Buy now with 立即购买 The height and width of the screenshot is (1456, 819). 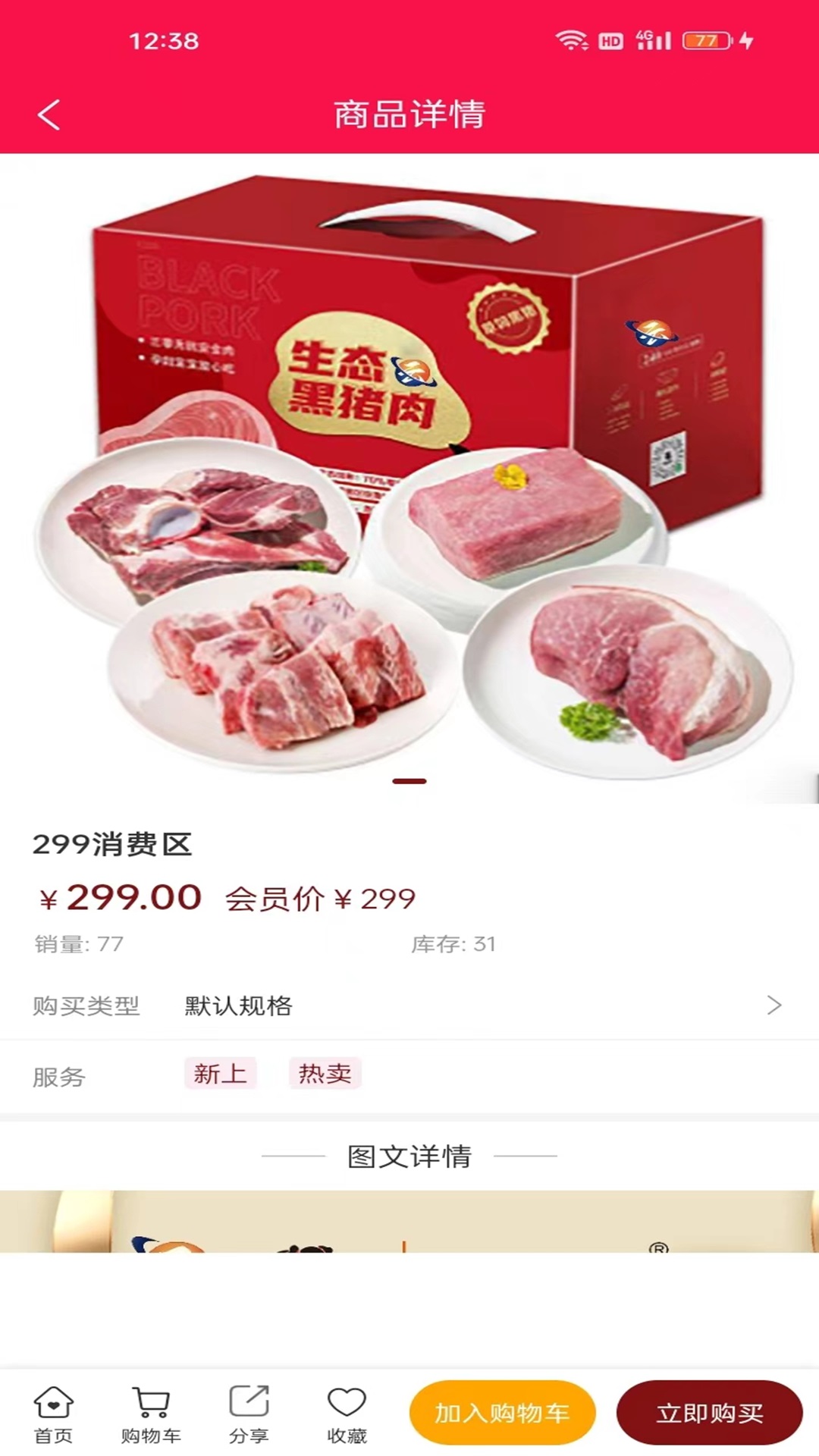tap(709, 1413)
